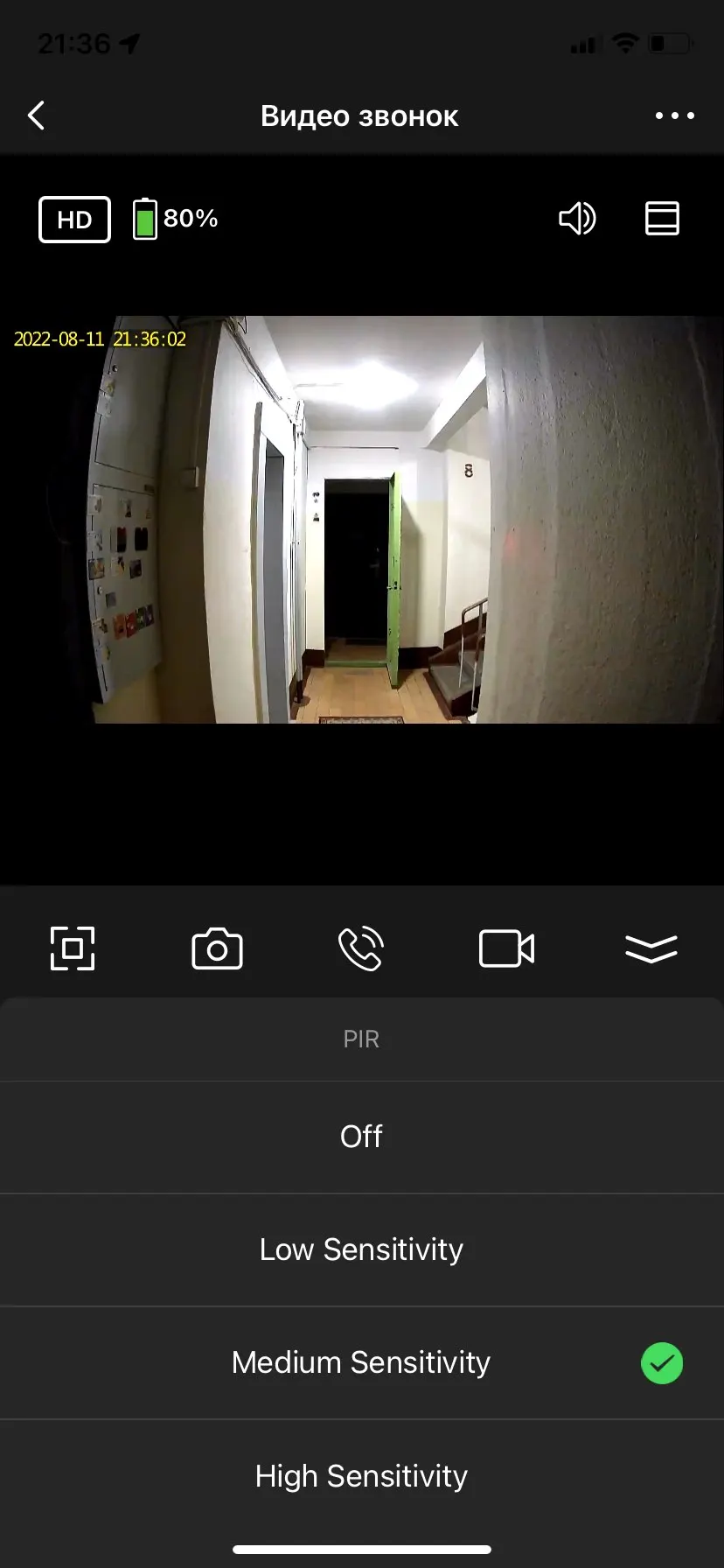Image resolution: width=724 pixels, height=1568 pixels.
Task: Open the three-dot overflow menu
Action: 675,115
